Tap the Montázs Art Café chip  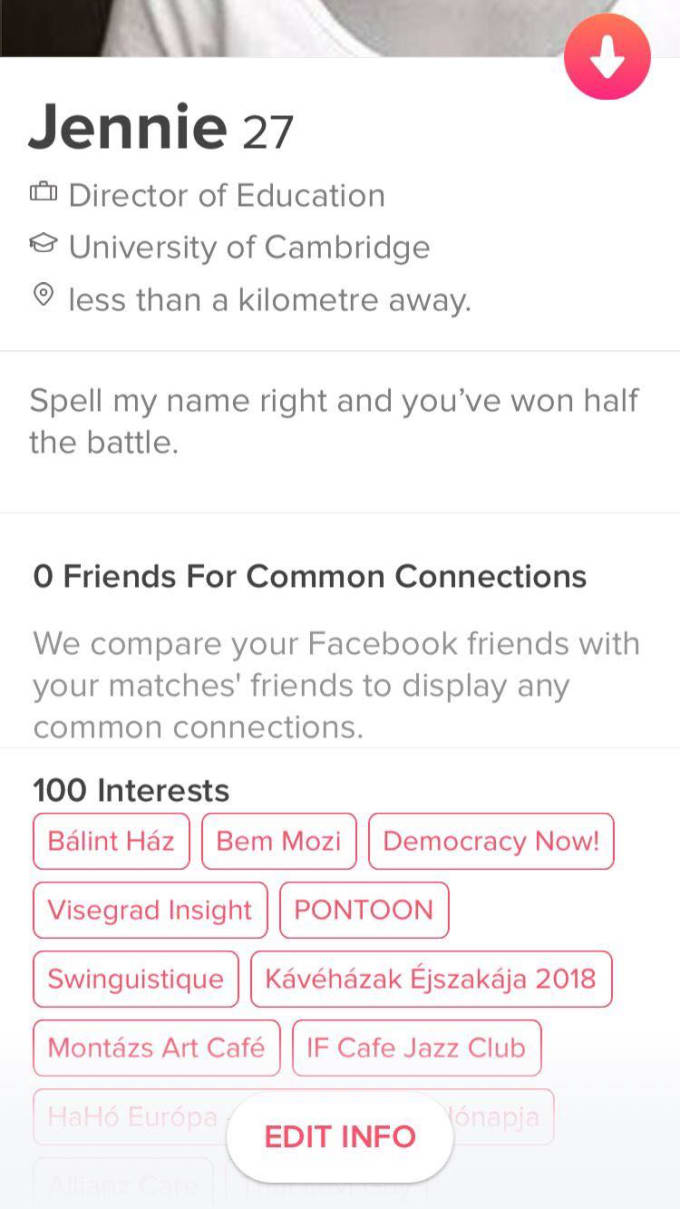157,1048
